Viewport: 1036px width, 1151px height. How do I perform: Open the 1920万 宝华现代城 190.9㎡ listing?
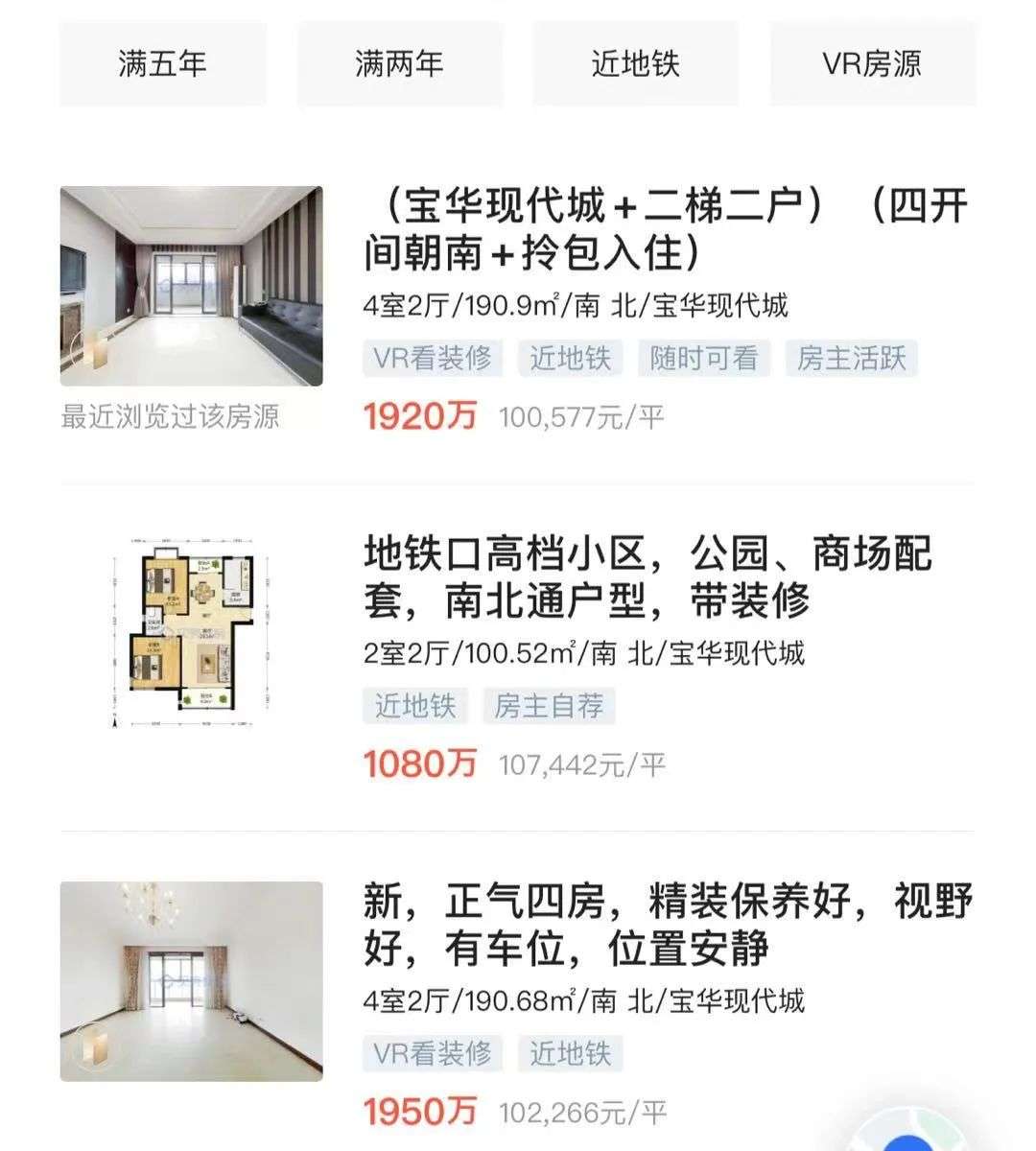(x=666, y=230)
